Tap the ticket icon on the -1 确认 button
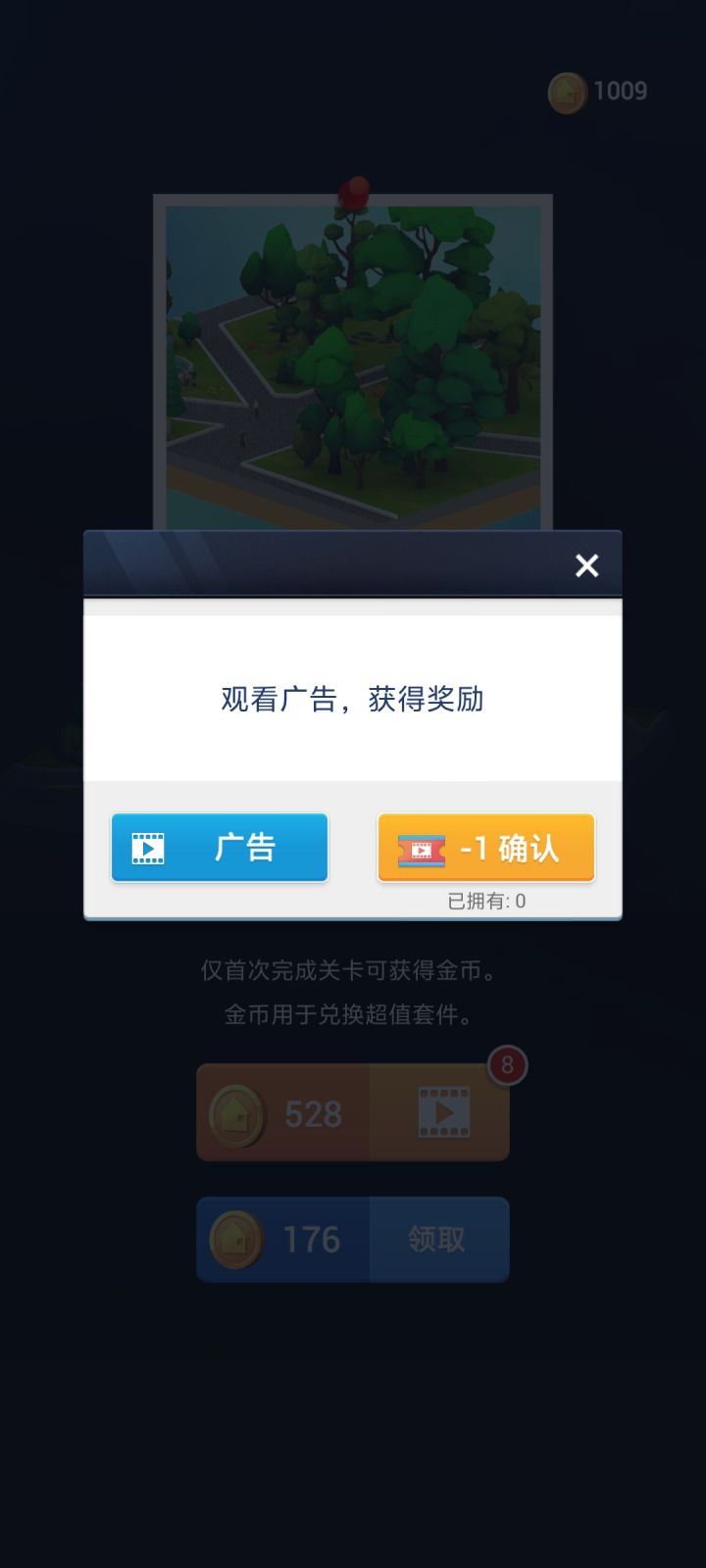This screenshot has height=1568, width=706. pyautogui.click(x=424, y=849)
